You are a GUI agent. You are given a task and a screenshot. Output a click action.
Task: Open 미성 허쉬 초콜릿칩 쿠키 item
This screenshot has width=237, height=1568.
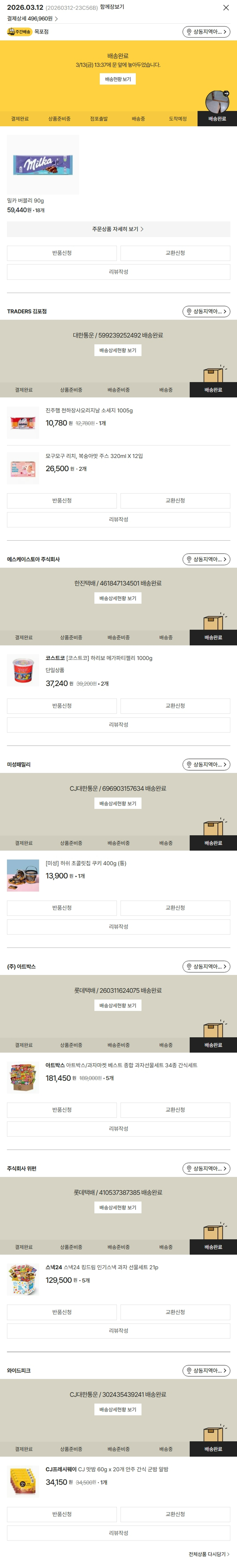click(x=85, y=863)
